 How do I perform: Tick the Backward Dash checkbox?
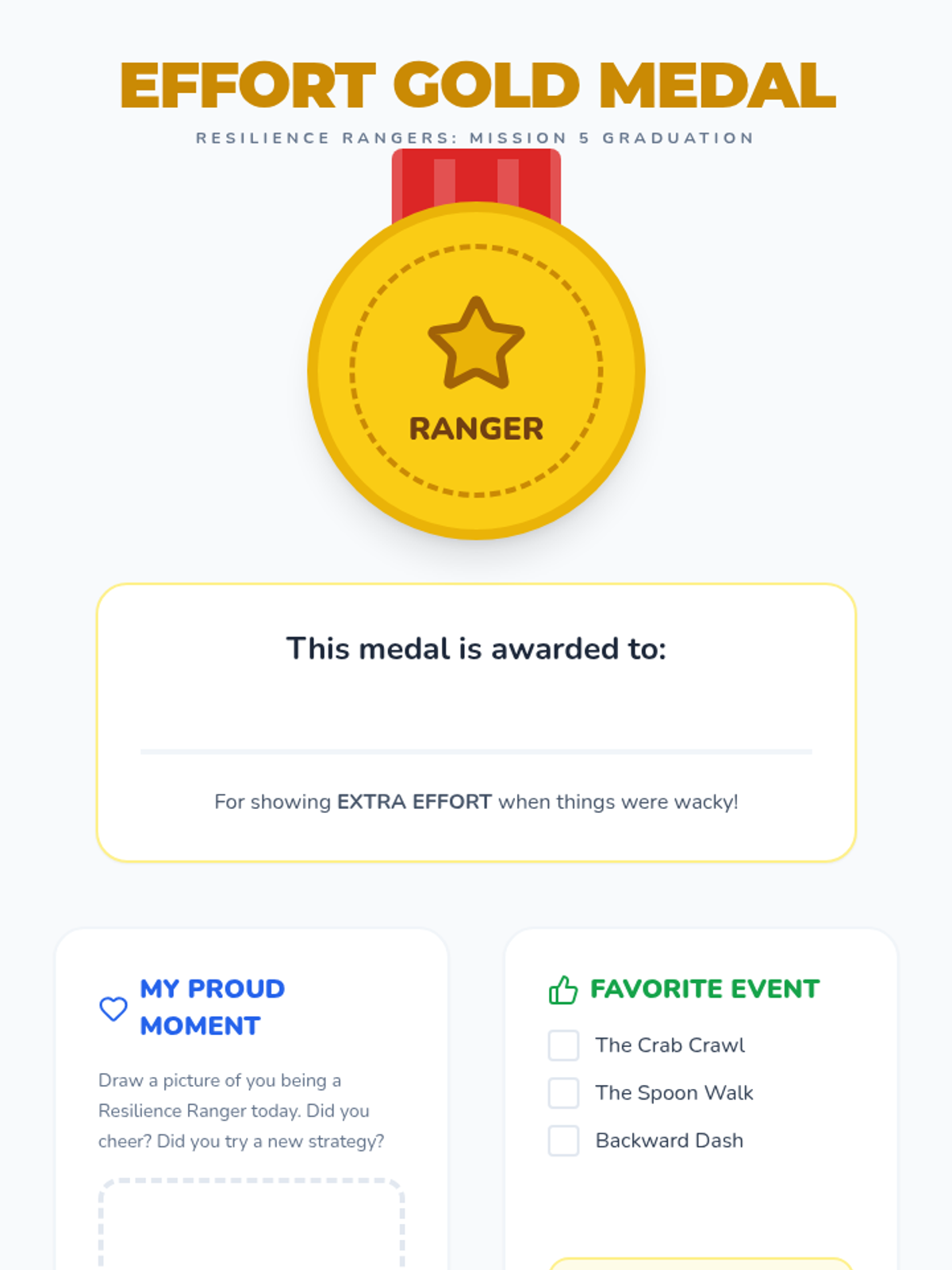pos(563,1141)
